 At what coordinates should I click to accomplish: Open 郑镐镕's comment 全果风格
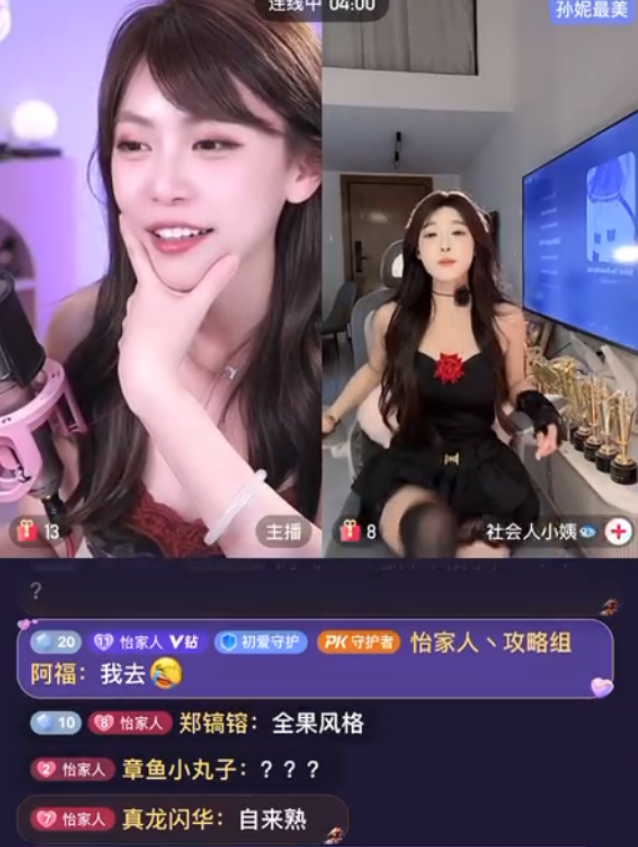(270, 723)
